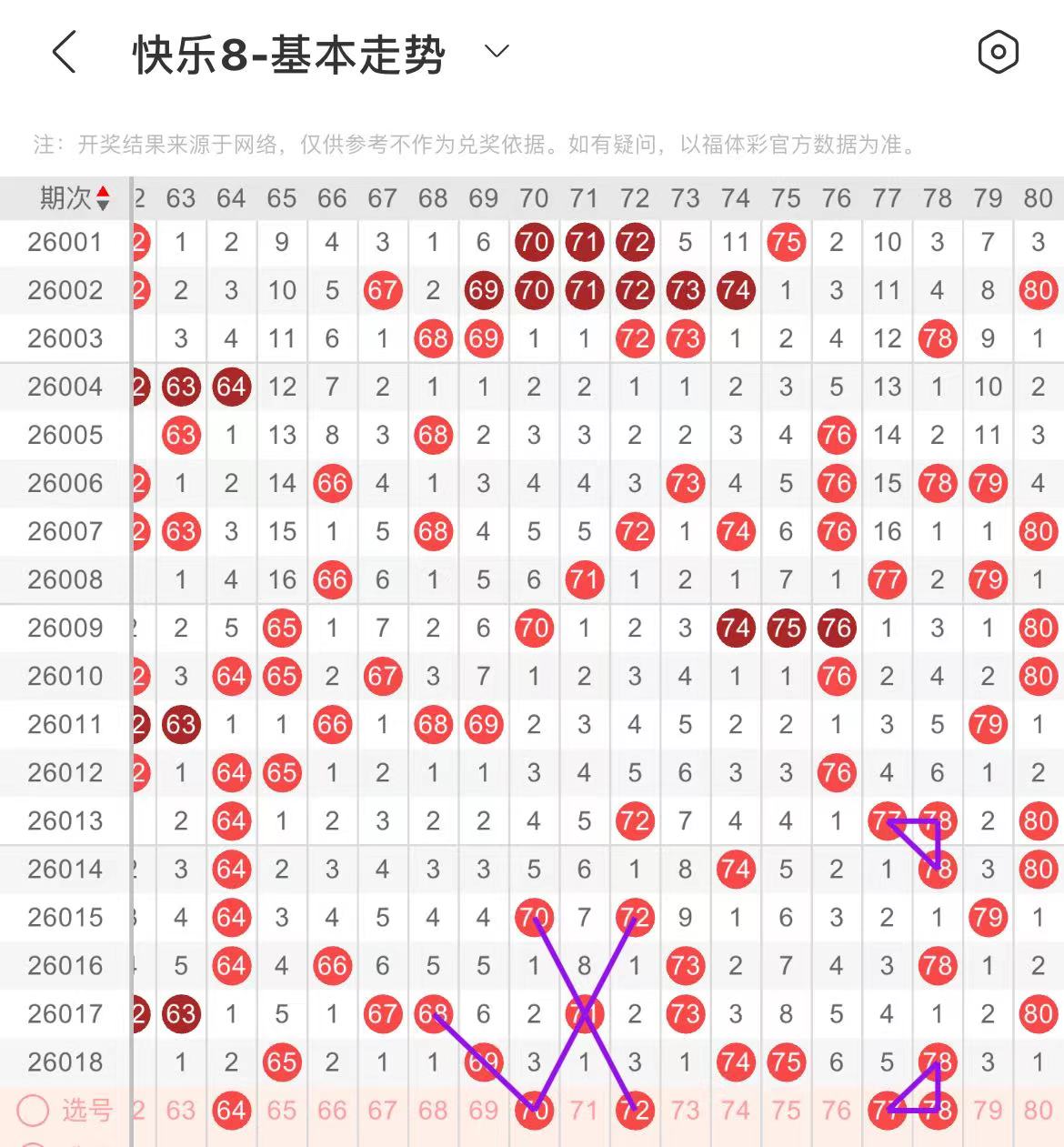Pick number 80 in the 选号 row
This screenshot has height=1147, width=1064.
click(1038, 1111)
